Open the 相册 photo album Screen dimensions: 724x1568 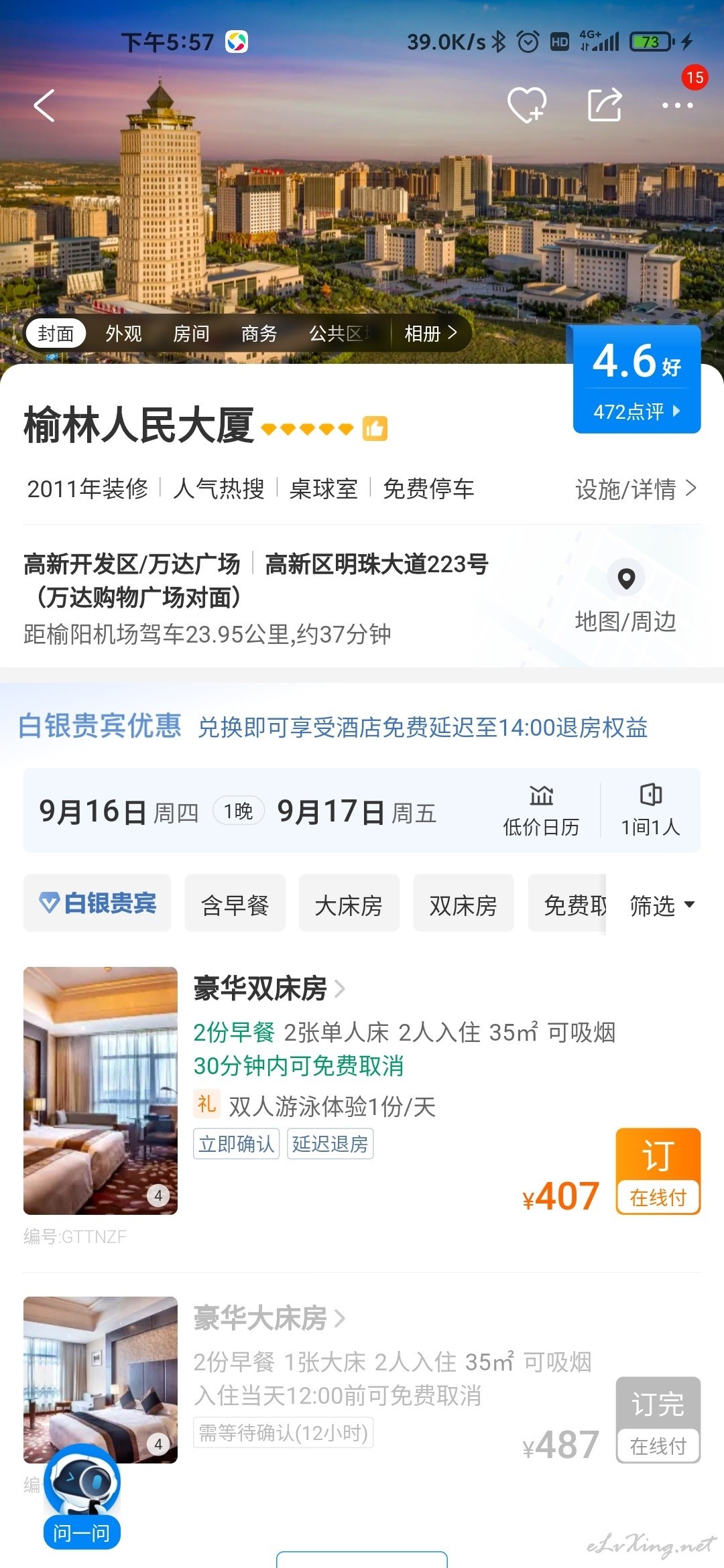tap(430, 333)
